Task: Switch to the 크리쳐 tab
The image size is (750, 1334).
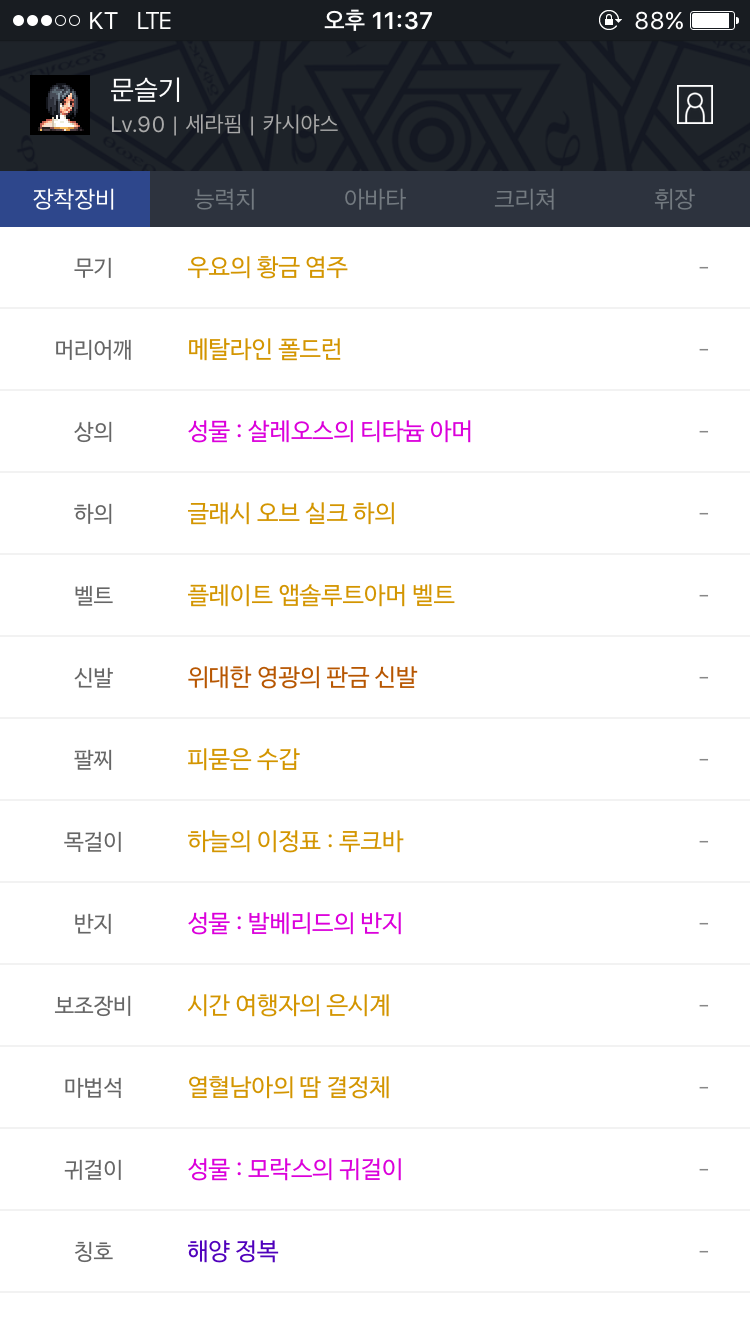Action: (x=525, y=199)
